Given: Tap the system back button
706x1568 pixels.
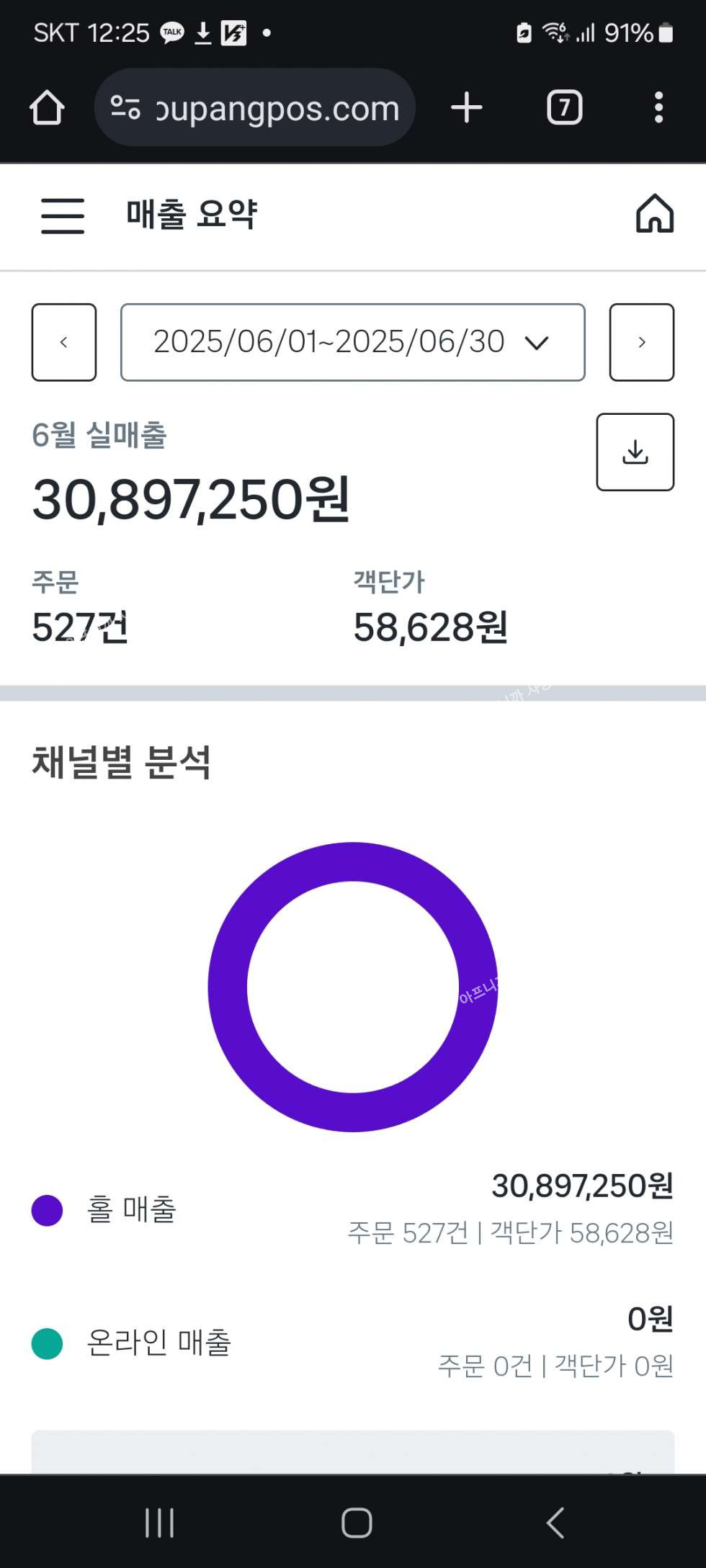Looking at the screenshot, I should [554, 1523].
